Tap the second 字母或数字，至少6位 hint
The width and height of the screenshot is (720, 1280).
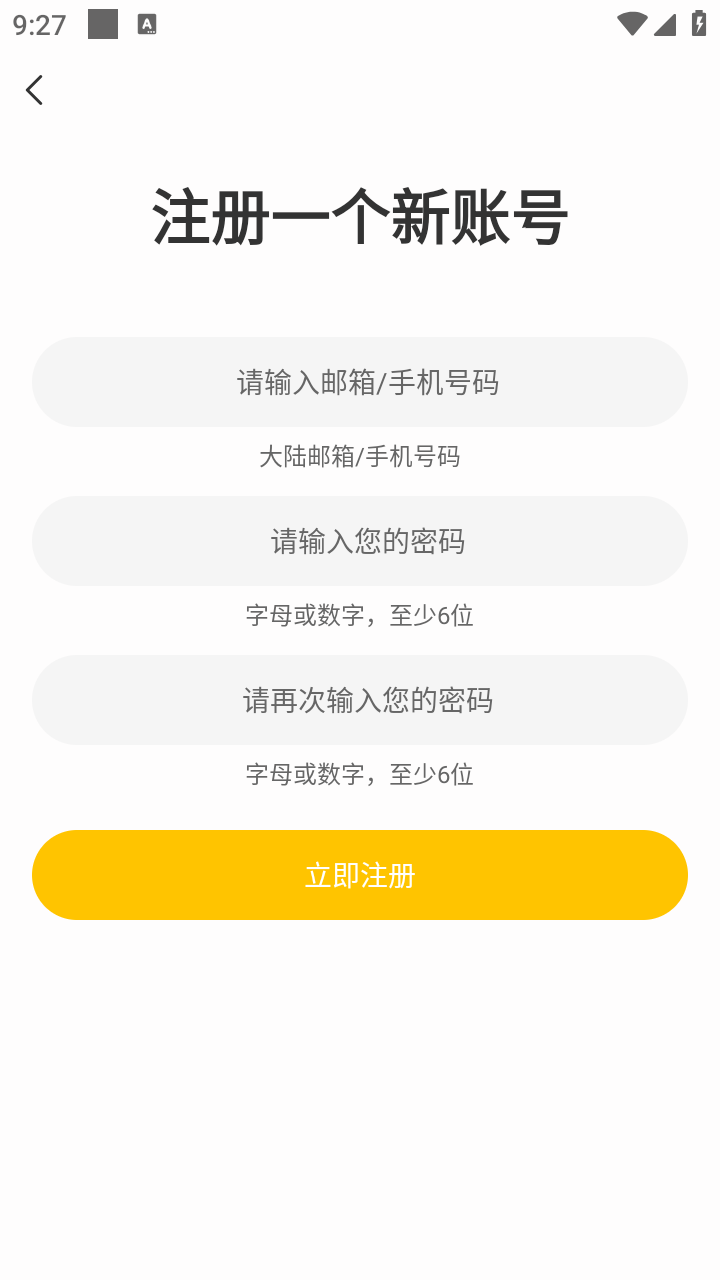click(x=359, y=775)
